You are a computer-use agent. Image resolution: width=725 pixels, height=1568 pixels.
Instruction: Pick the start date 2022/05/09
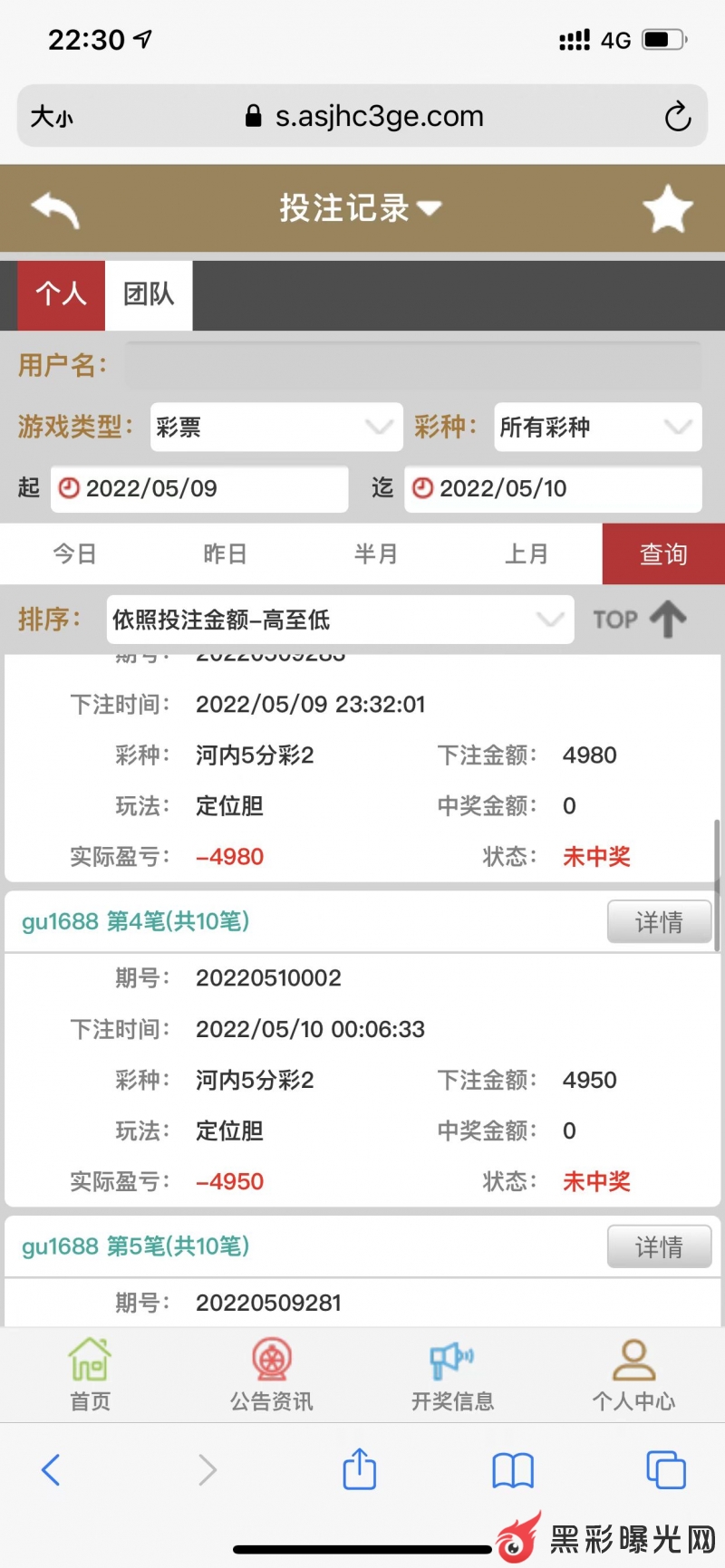tap(199, 489)
